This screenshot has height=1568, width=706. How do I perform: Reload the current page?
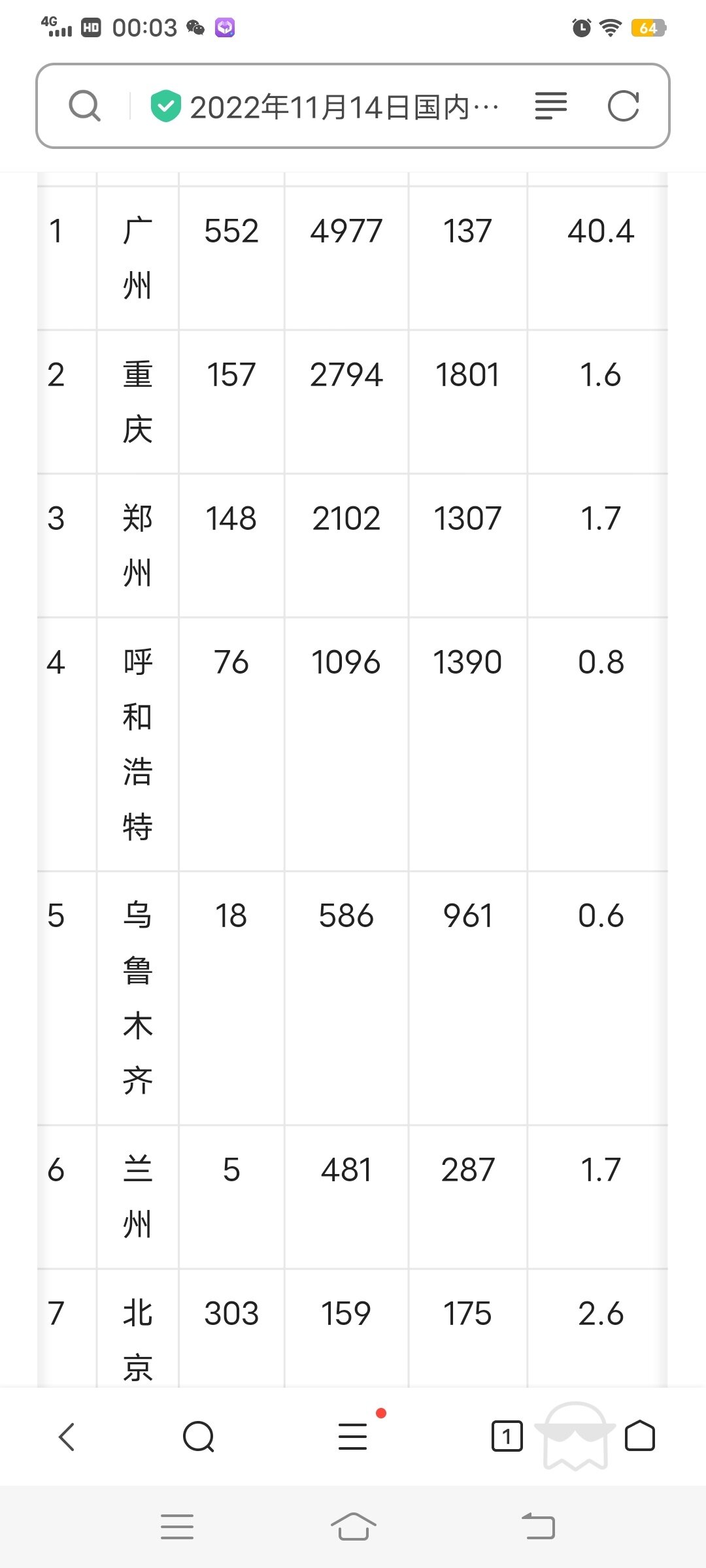pos(623,106)
